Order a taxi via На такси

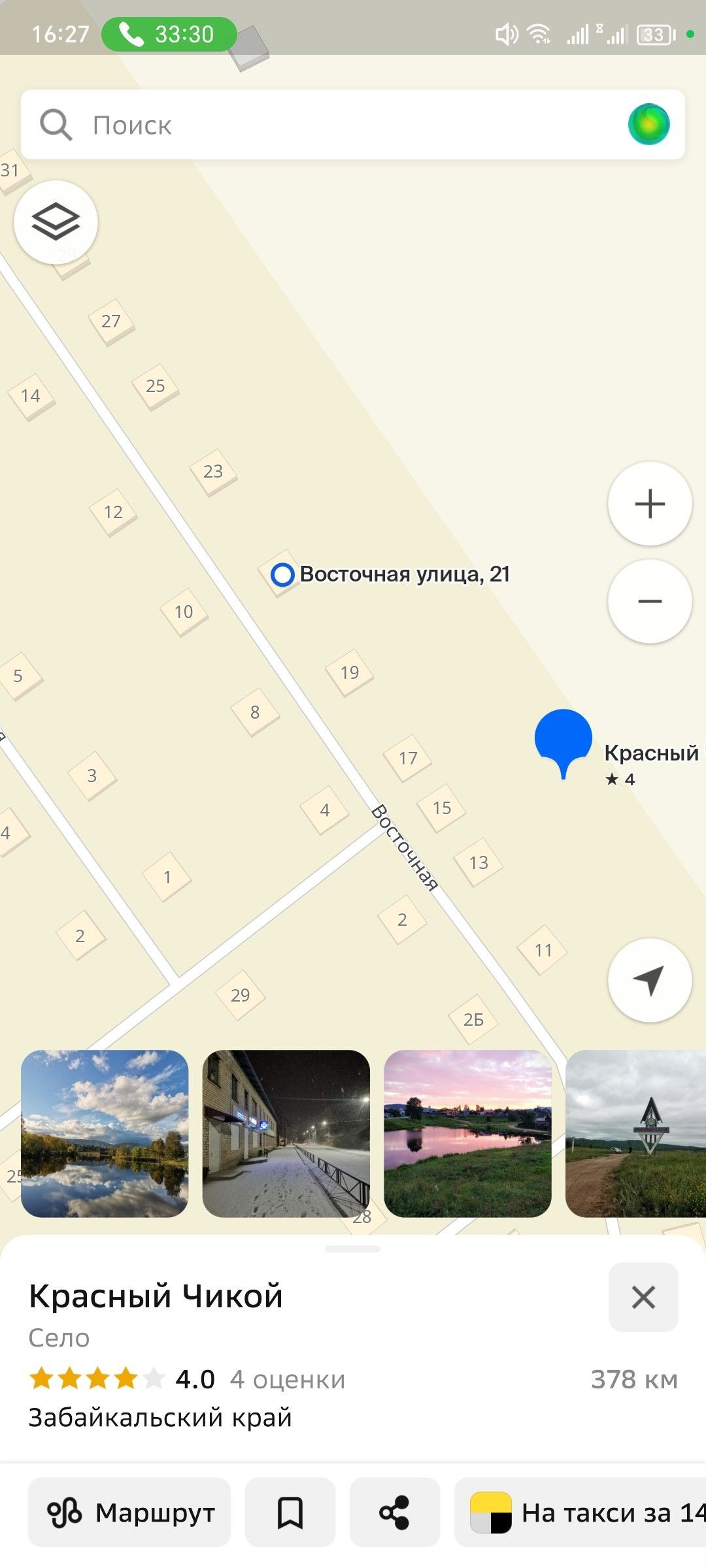[582, 1512]
